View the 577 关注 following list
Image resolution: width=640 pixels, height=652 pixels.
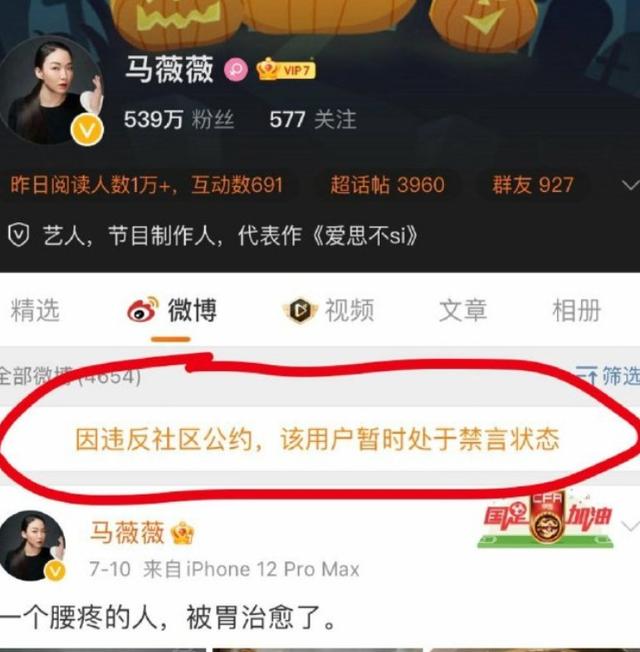coord(312,120)
